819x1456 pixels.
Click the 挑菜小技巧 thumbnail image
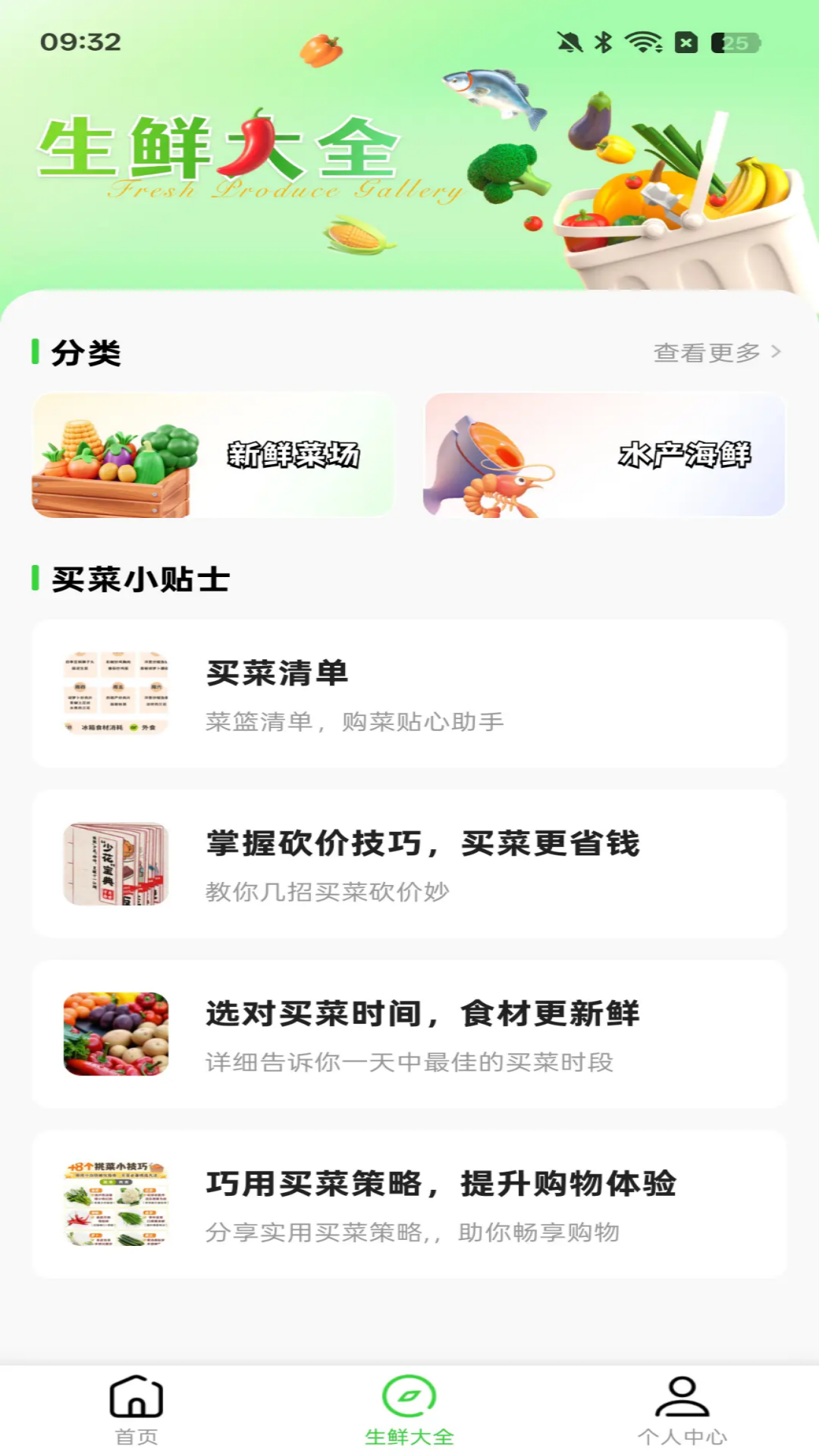116,1204
